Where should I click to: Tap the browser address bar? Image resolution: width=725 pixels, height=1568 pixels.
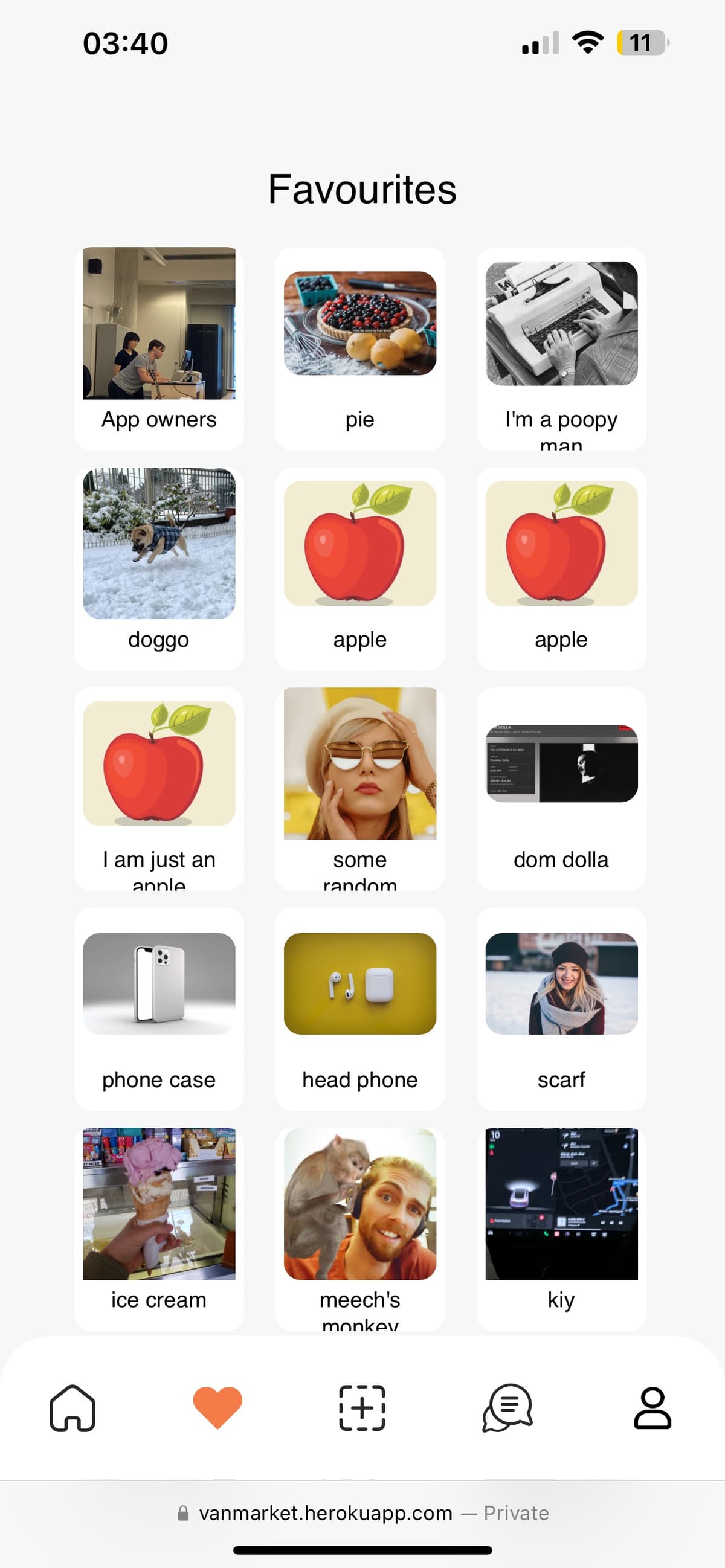pos(362,1513)
